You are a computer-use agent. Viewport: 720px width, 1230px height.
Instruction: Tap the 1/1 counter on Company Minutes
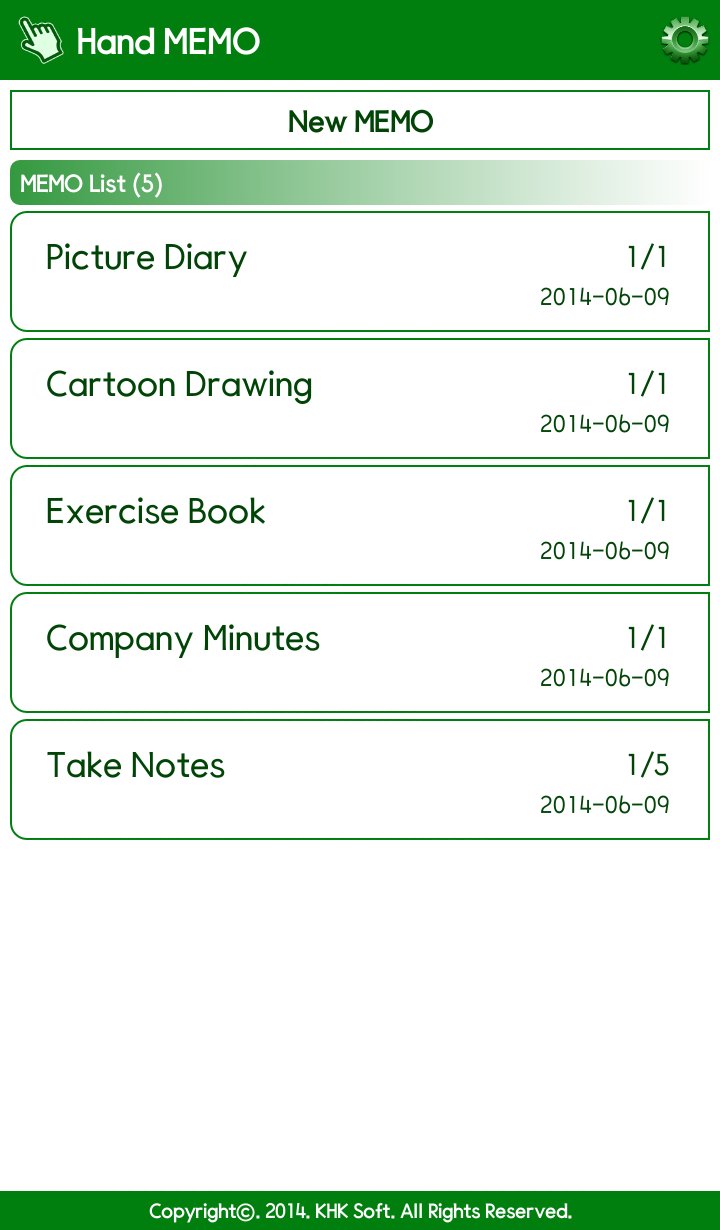tap(648, 638)
